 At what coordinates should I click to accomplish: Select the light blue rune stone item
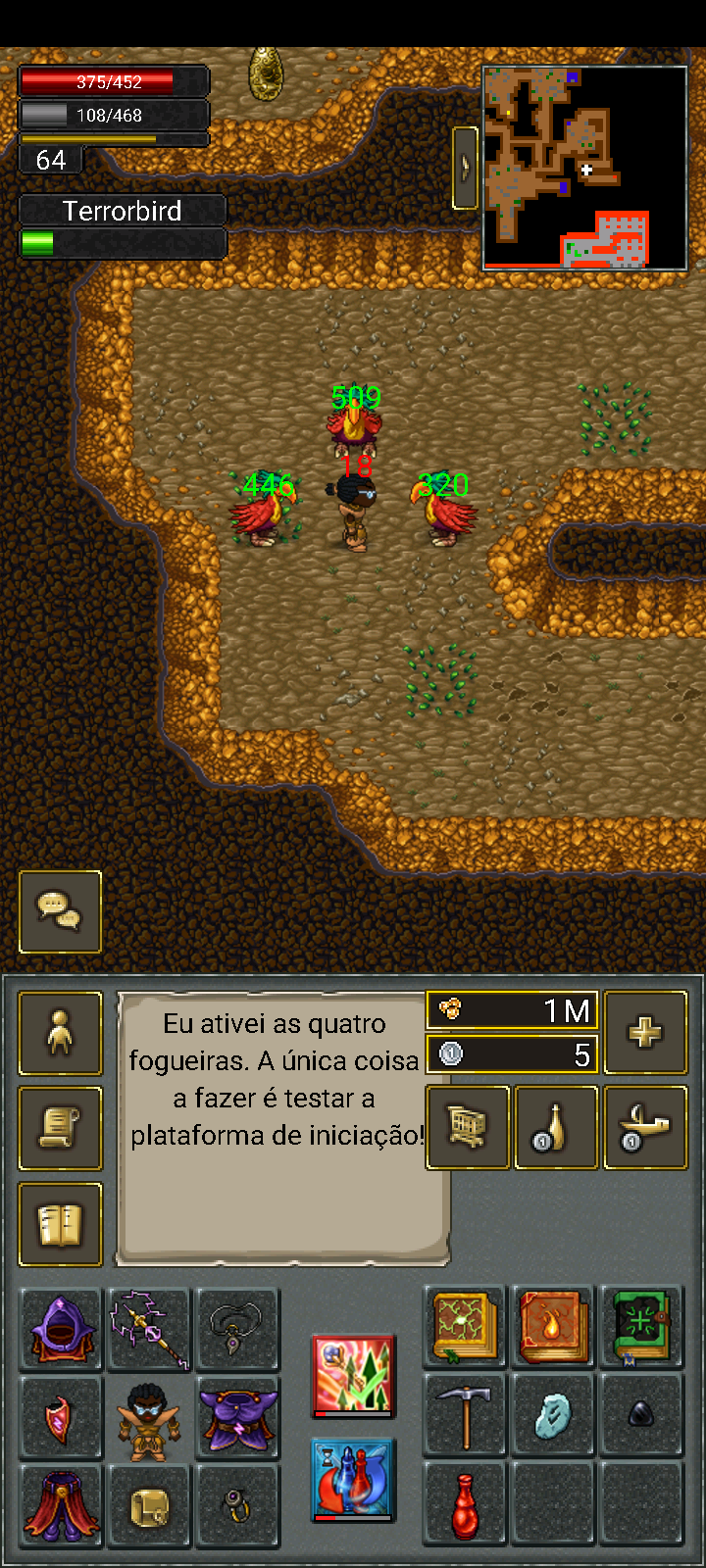click(x=553, y=1416)
